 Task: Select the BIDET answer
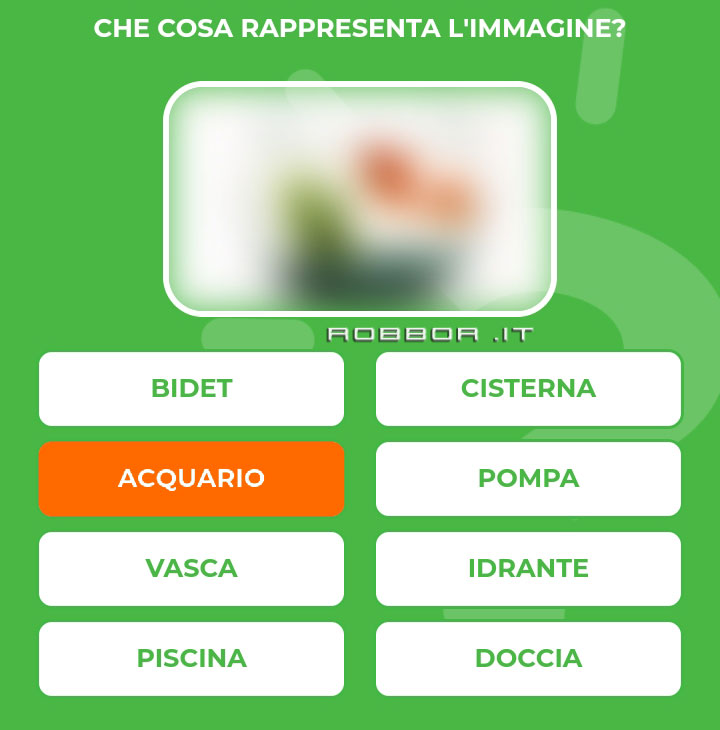pyautogui.click(x=191, y=389)
